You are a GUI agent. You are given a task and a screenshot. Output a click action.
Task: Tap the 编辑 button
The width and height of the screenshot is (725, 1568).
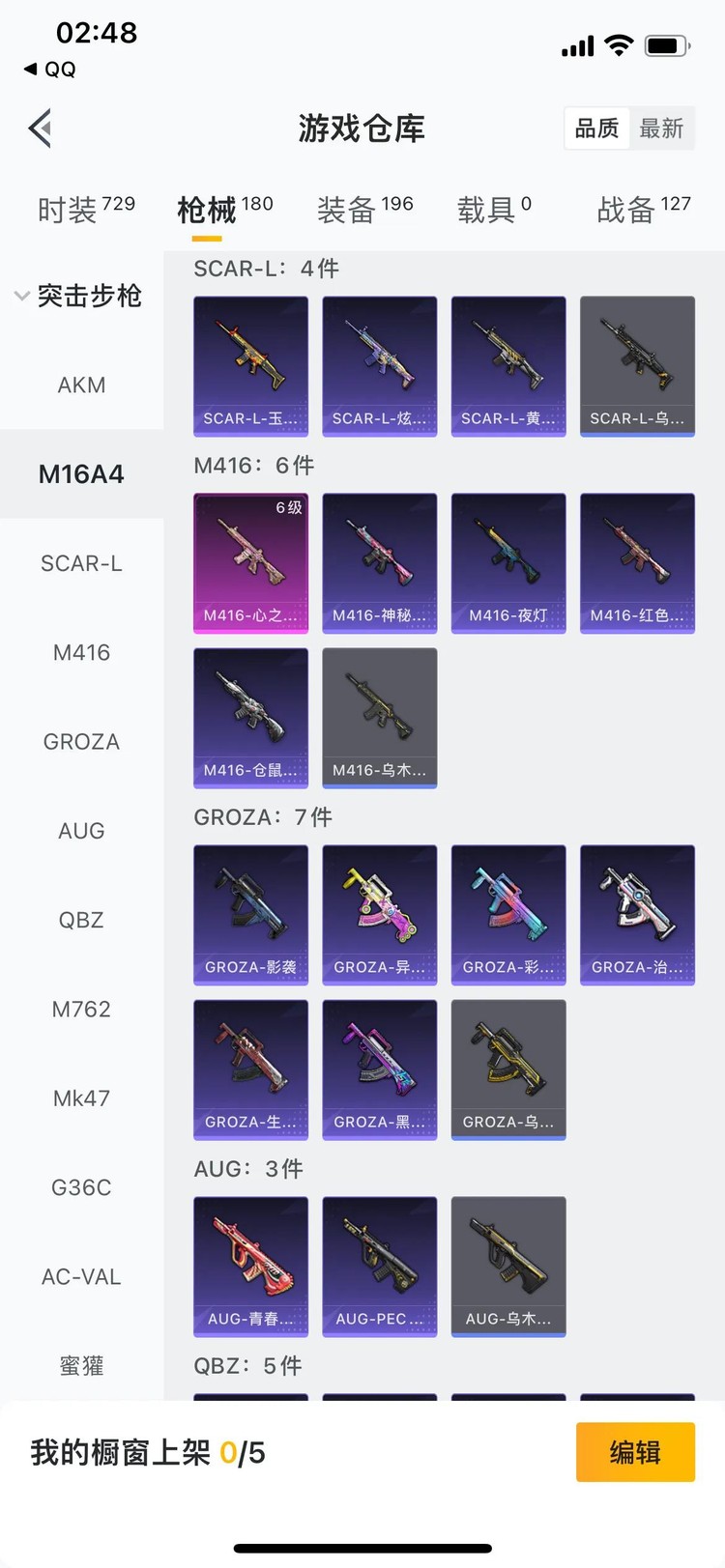(x=635, y=1452)
